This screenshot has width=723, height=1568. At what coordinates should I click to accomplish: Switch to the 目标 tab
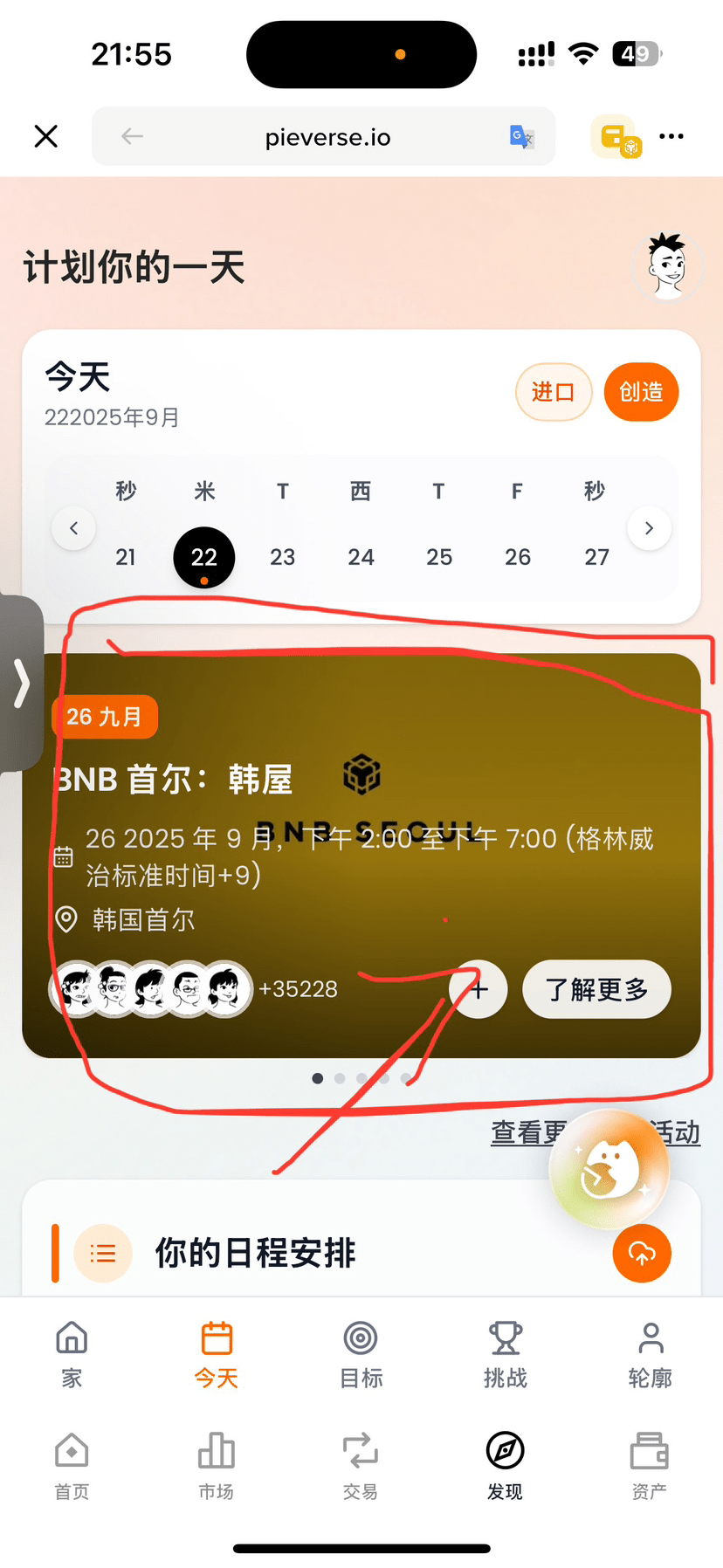coord(361,1354)
